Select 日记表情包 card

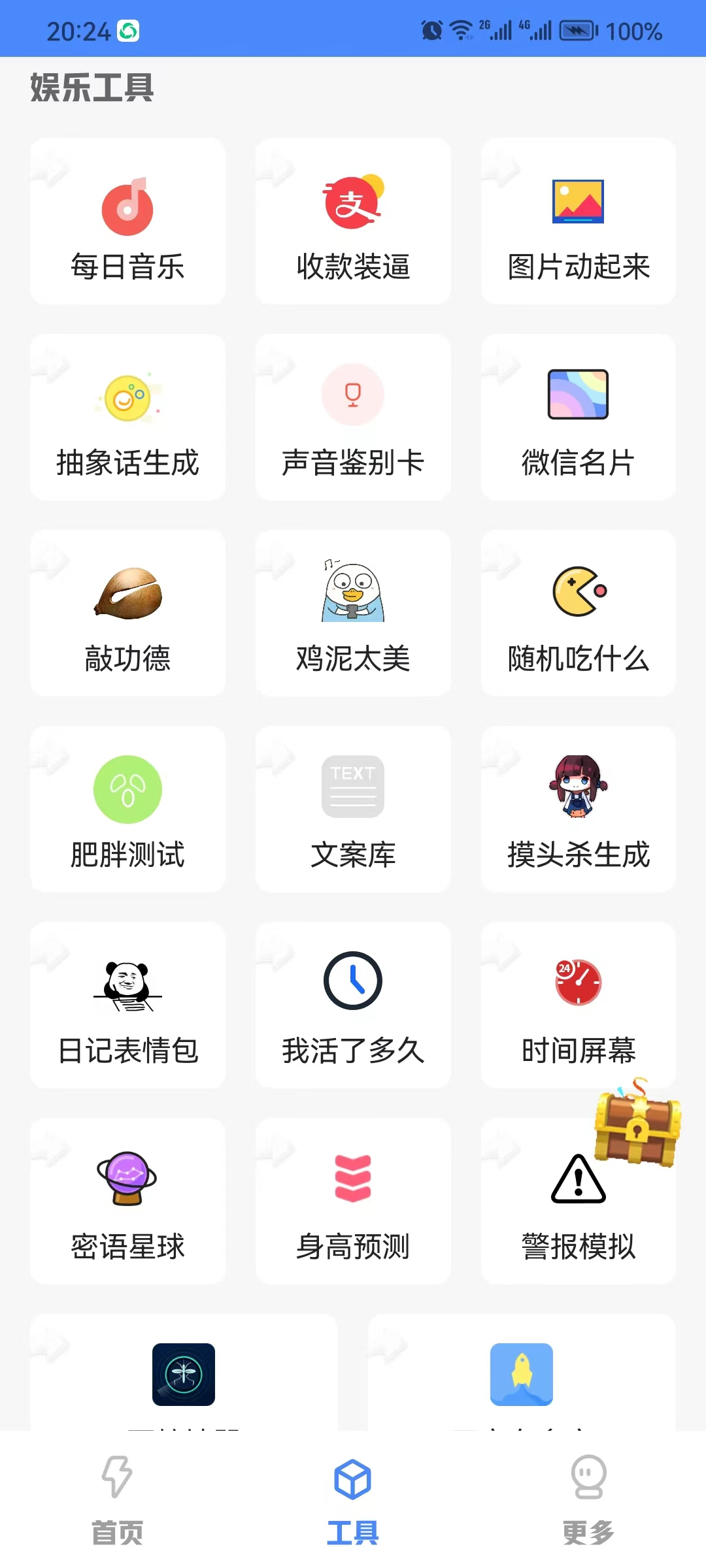point(127,1006)
